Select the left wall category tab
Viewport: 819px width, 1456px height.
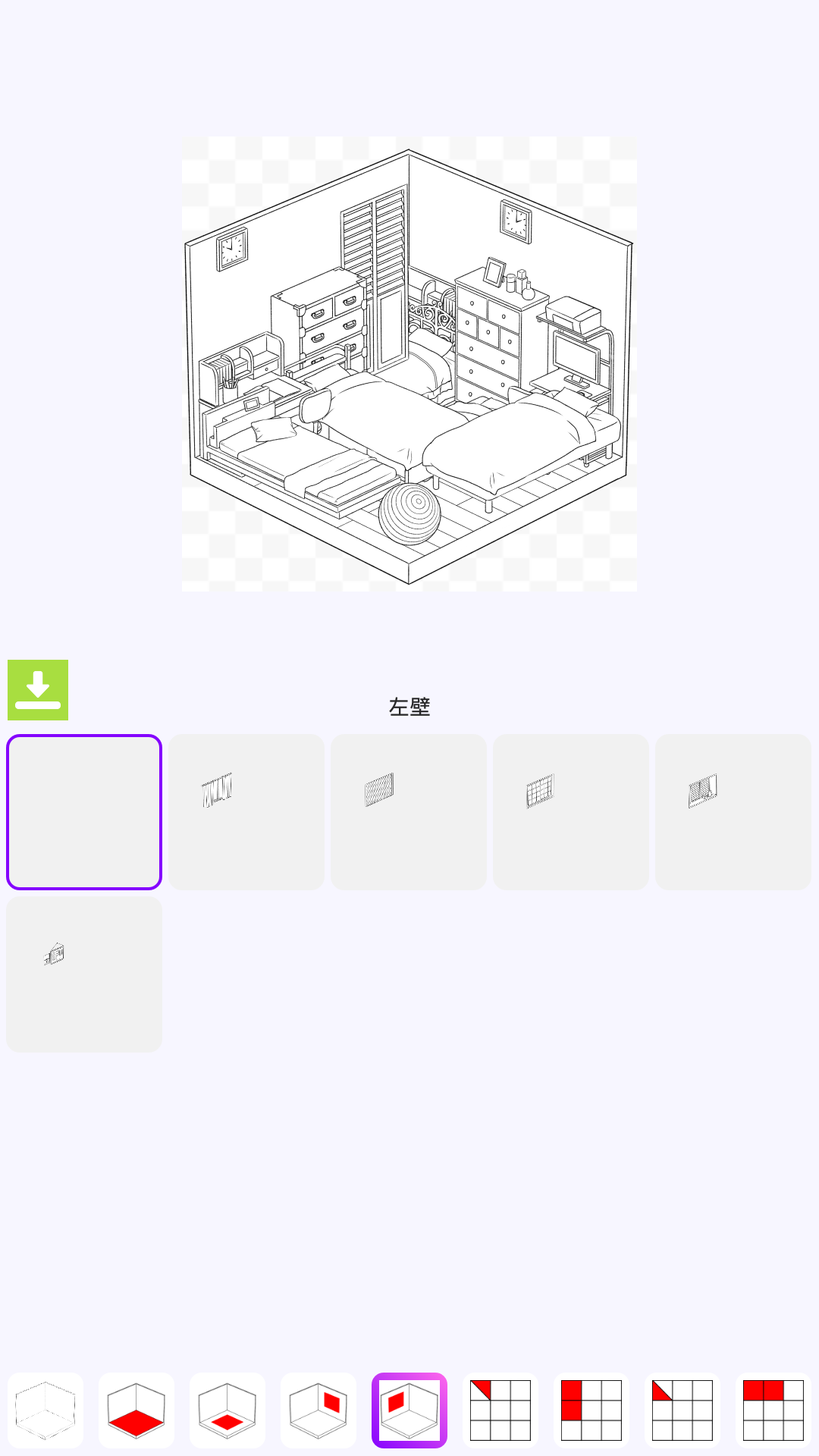pyautogui.click(x=409, y=1410)
